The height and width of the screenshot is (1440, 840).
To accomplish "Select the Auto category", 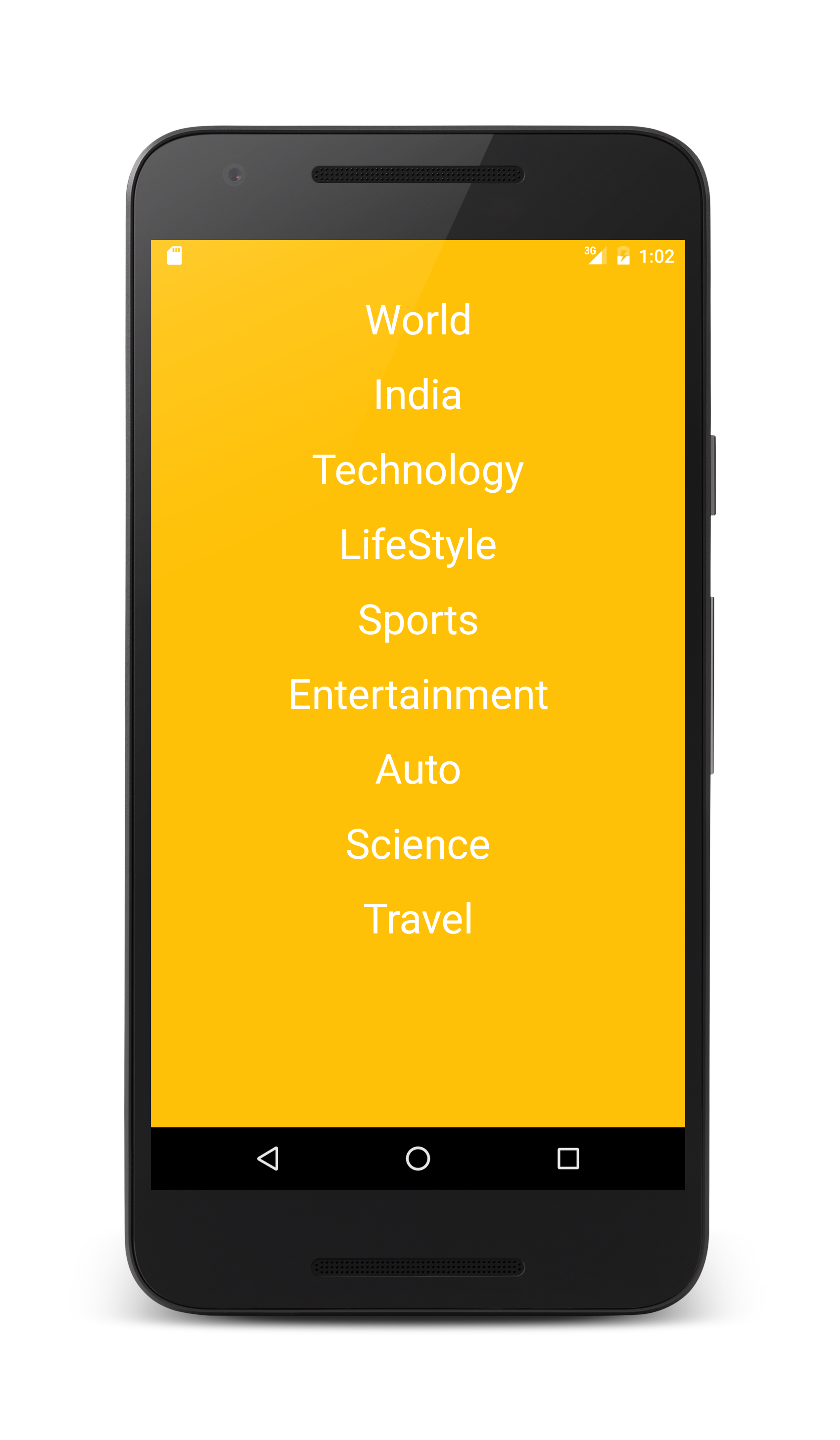I will click(x=418, y=770).
